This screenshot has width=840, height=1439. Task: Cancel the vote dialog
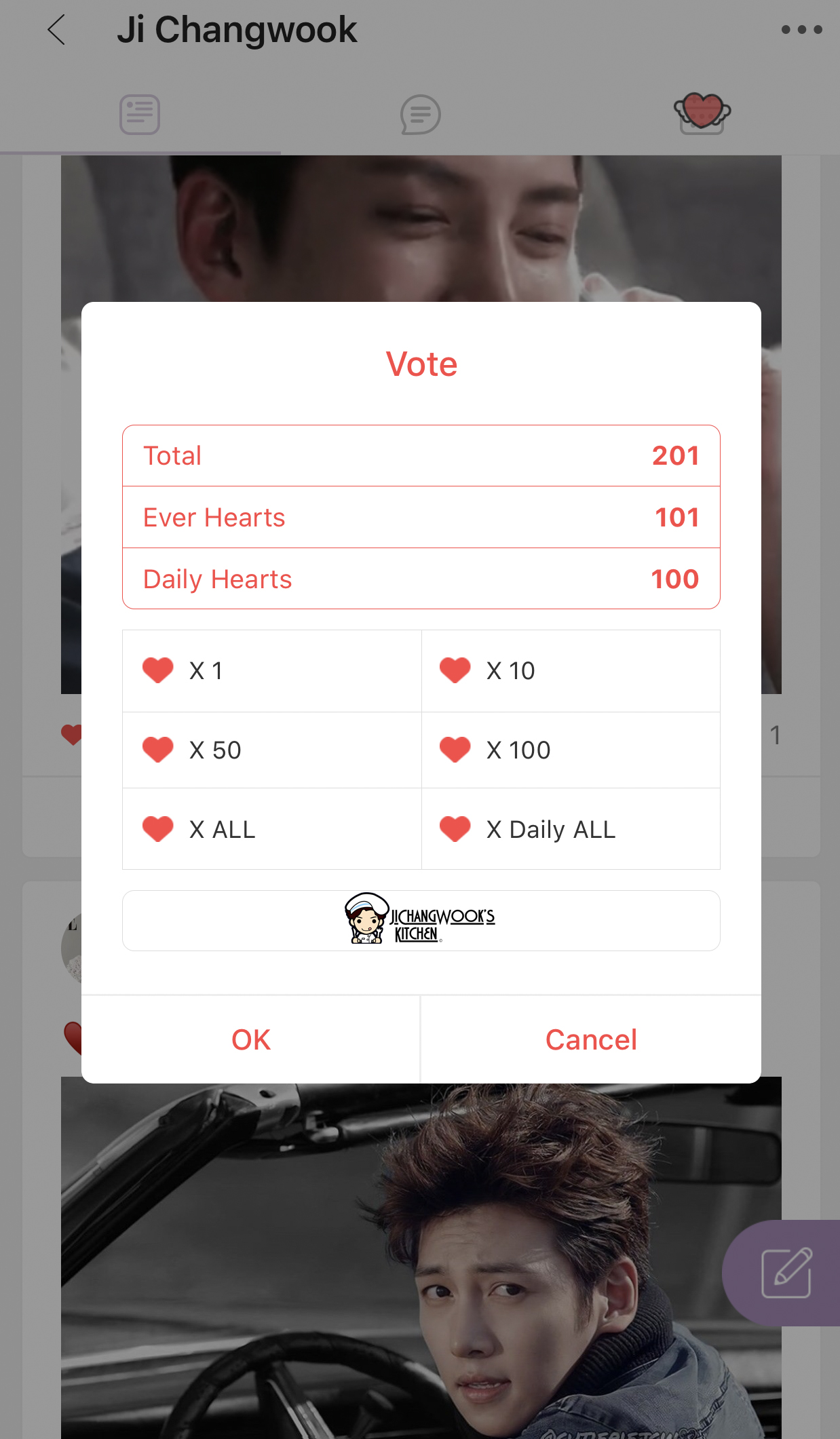591,1039
